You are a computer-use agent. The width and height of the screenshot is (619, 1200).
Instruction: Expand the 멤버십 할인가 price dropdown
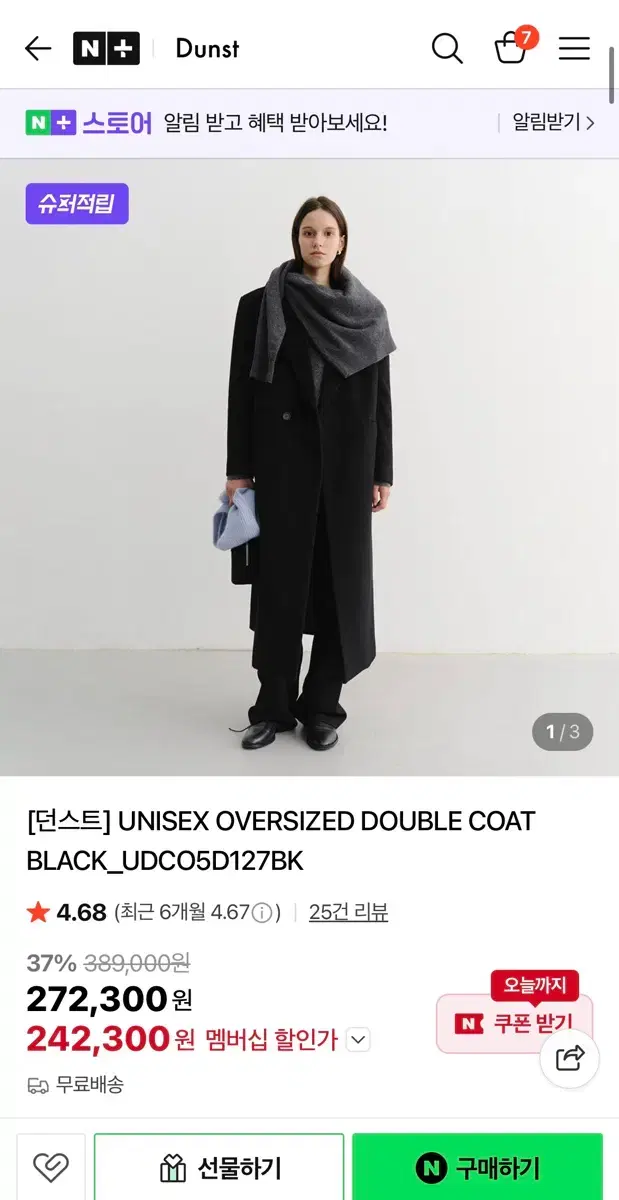click(x=358, y=1040)
